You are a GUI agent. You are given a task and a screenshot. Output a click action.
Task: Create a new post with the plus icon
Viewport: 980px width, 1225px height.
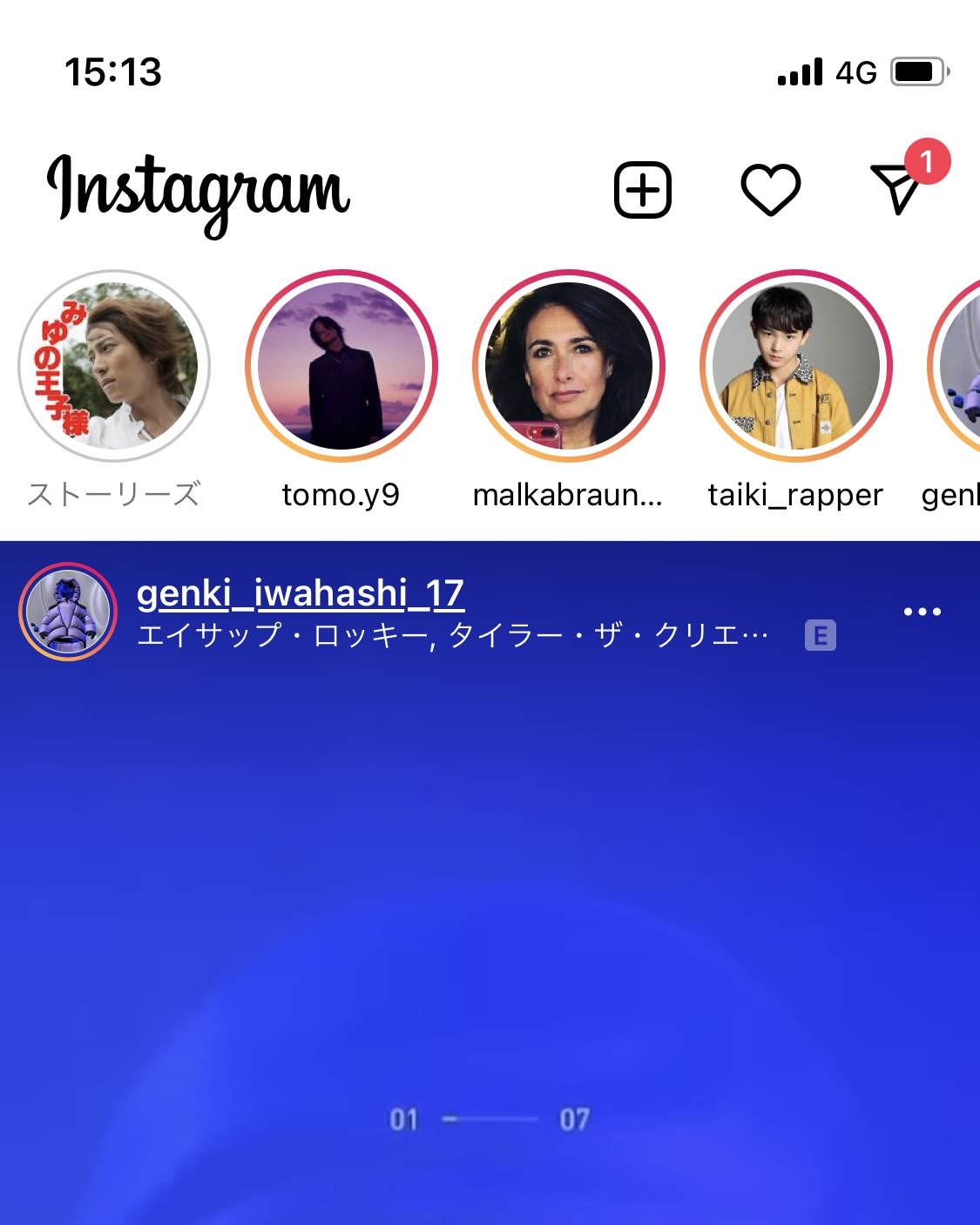[x=643, y=189]
